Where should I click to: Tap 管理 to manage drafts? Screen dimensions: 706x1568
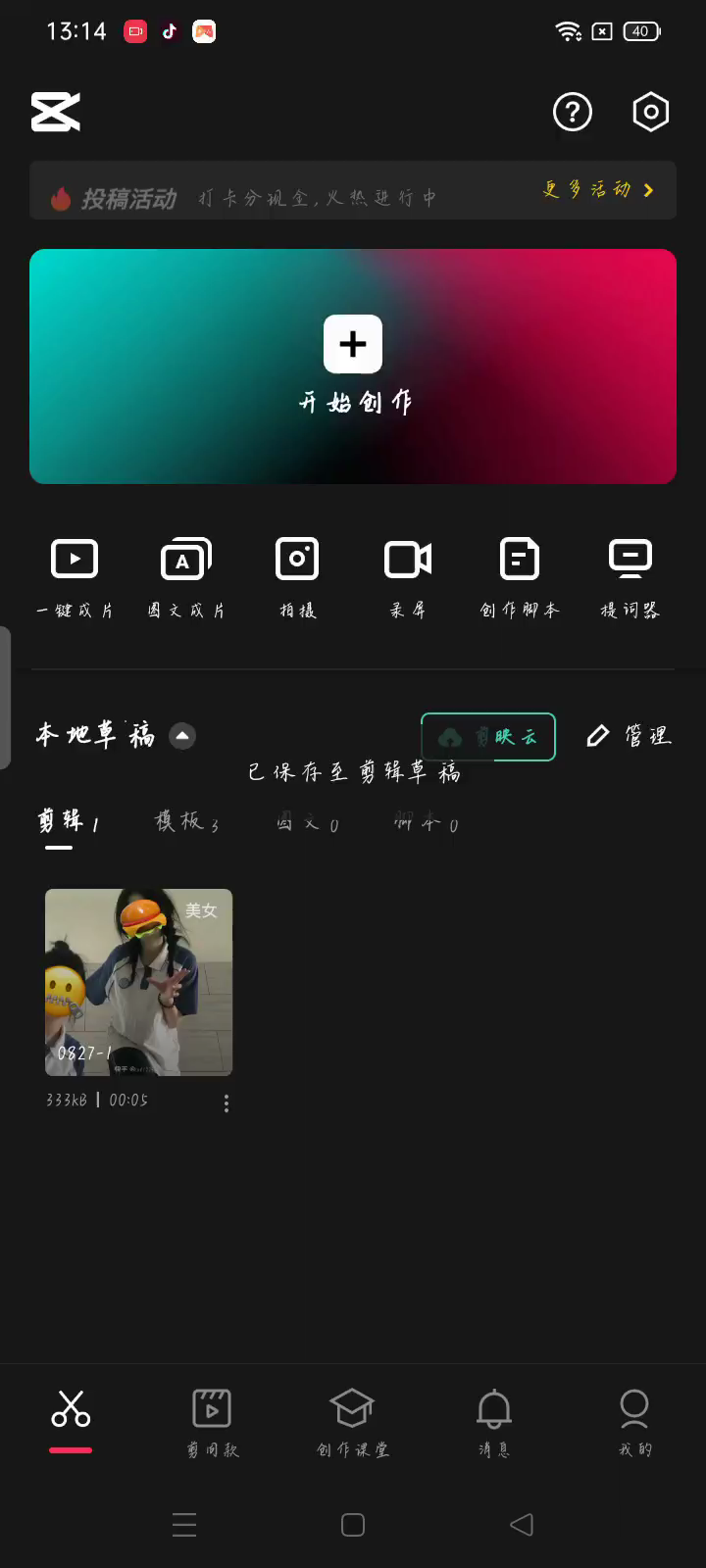click(629, 736)
